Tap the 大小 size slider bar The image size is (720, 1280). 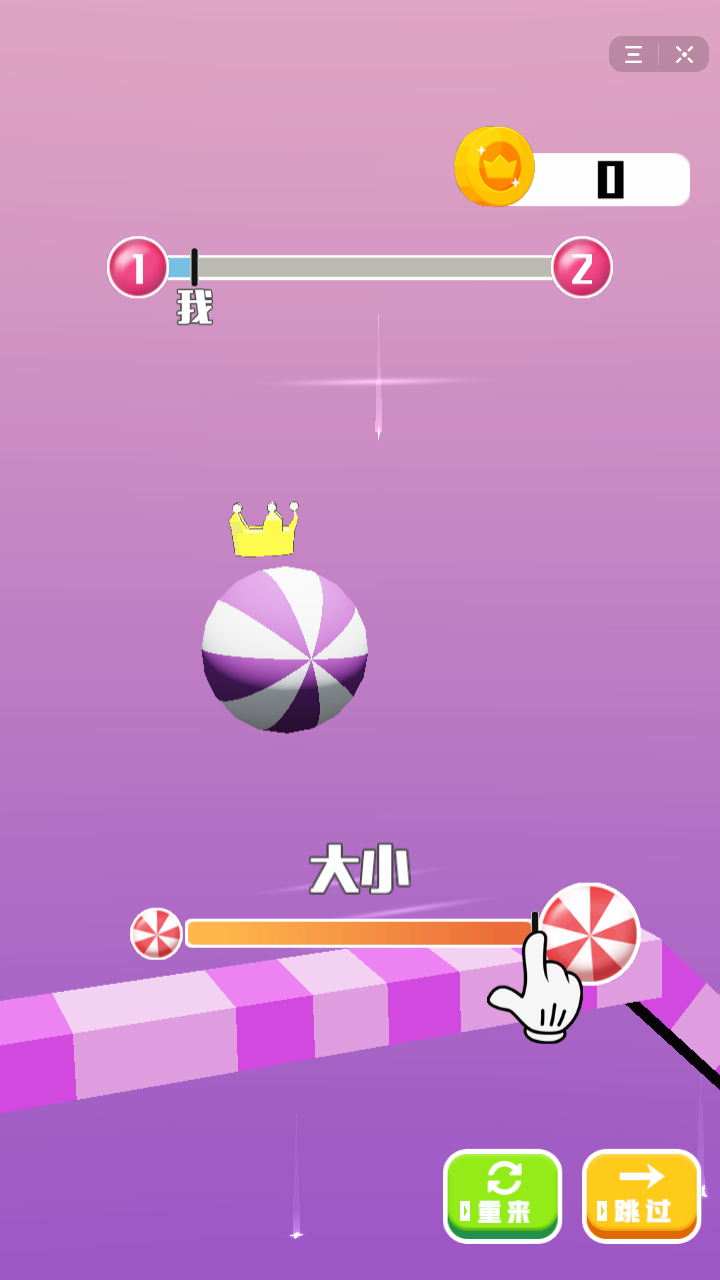click(x=360, y=933)
